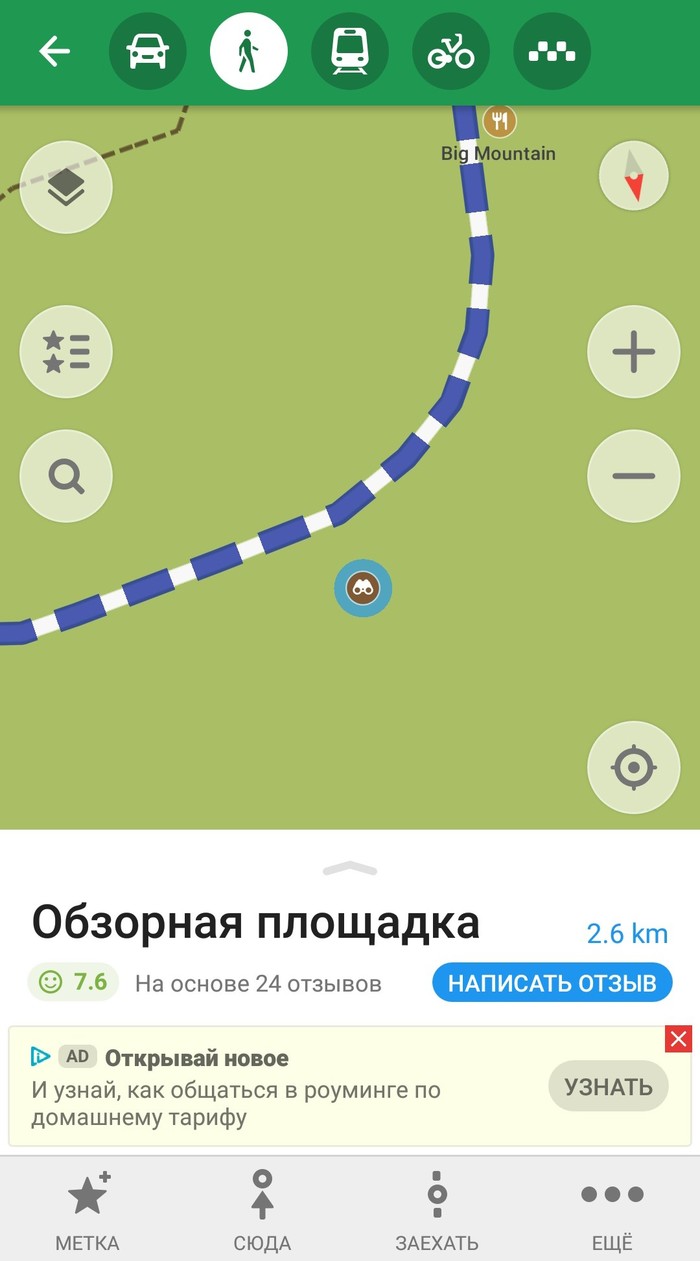The width and height of the screenshot is (700, 1261).
Task: Reset map orientation with compass
Action: [x=633, y=176]
